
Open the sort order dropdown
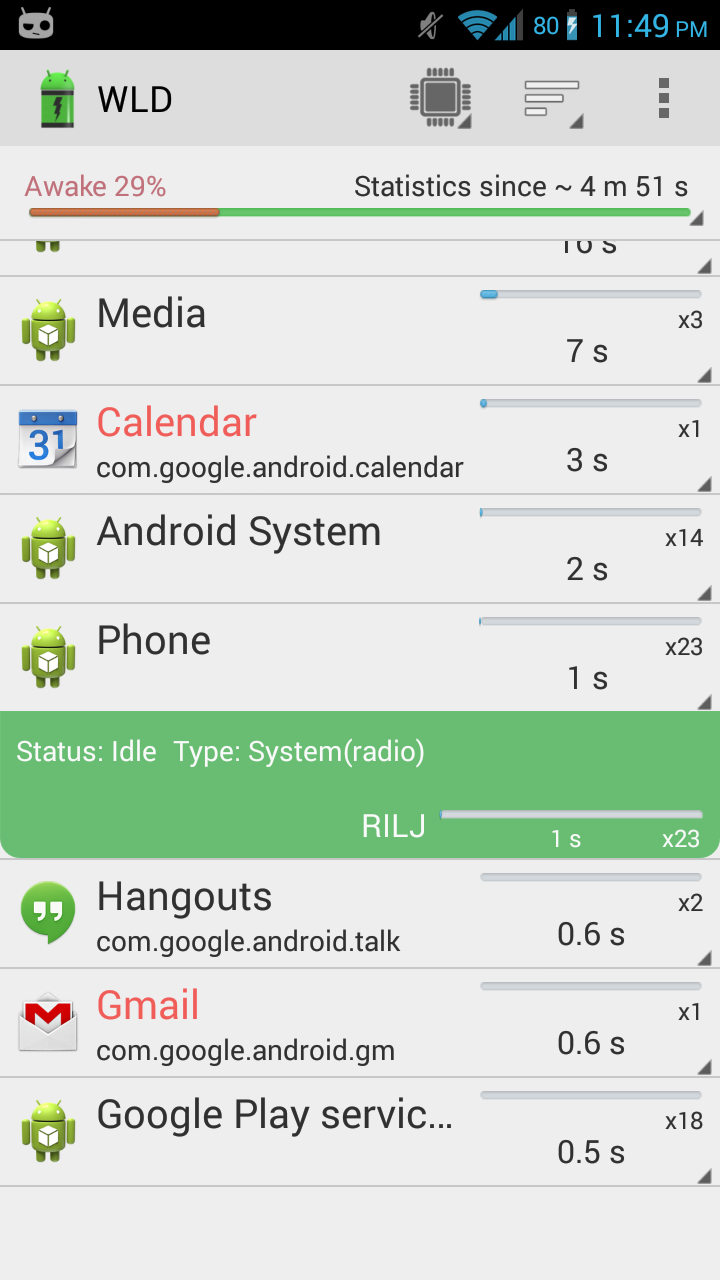(553, 99)
